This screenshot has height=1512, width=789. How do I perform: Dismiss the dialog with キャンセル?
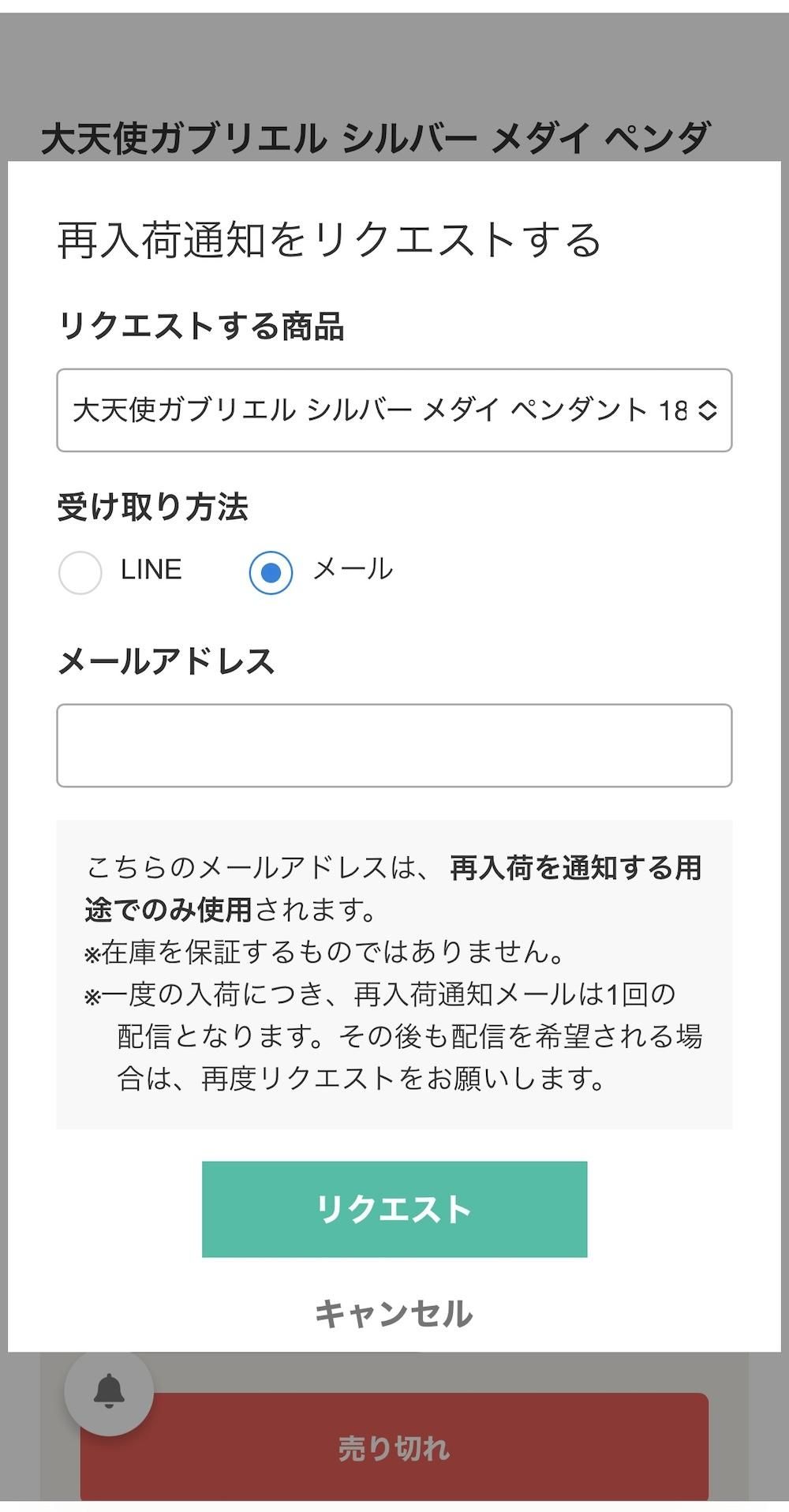[394, 1314]
